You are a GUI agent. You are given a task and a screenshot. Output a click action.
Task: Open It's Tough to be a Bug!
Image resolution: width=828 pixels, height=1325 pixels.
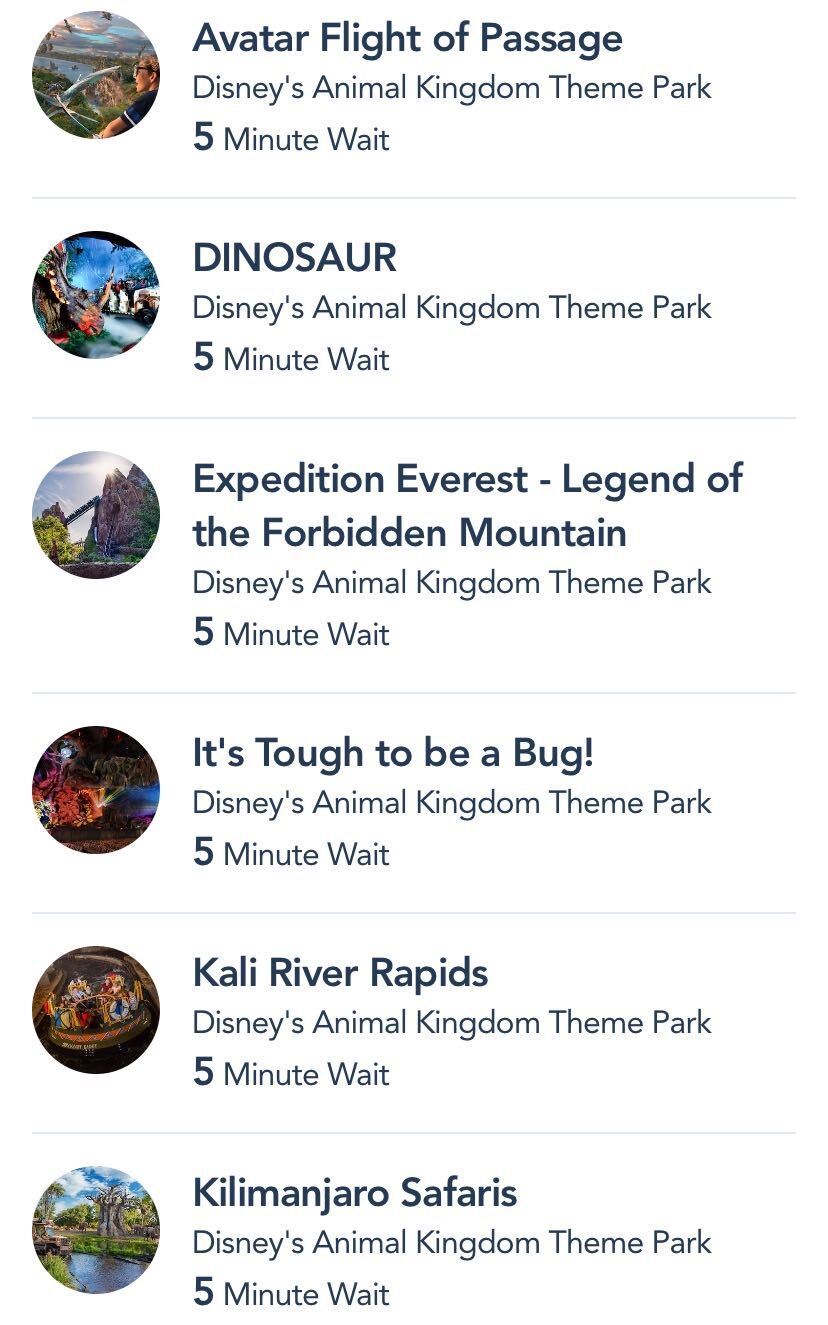393,753
